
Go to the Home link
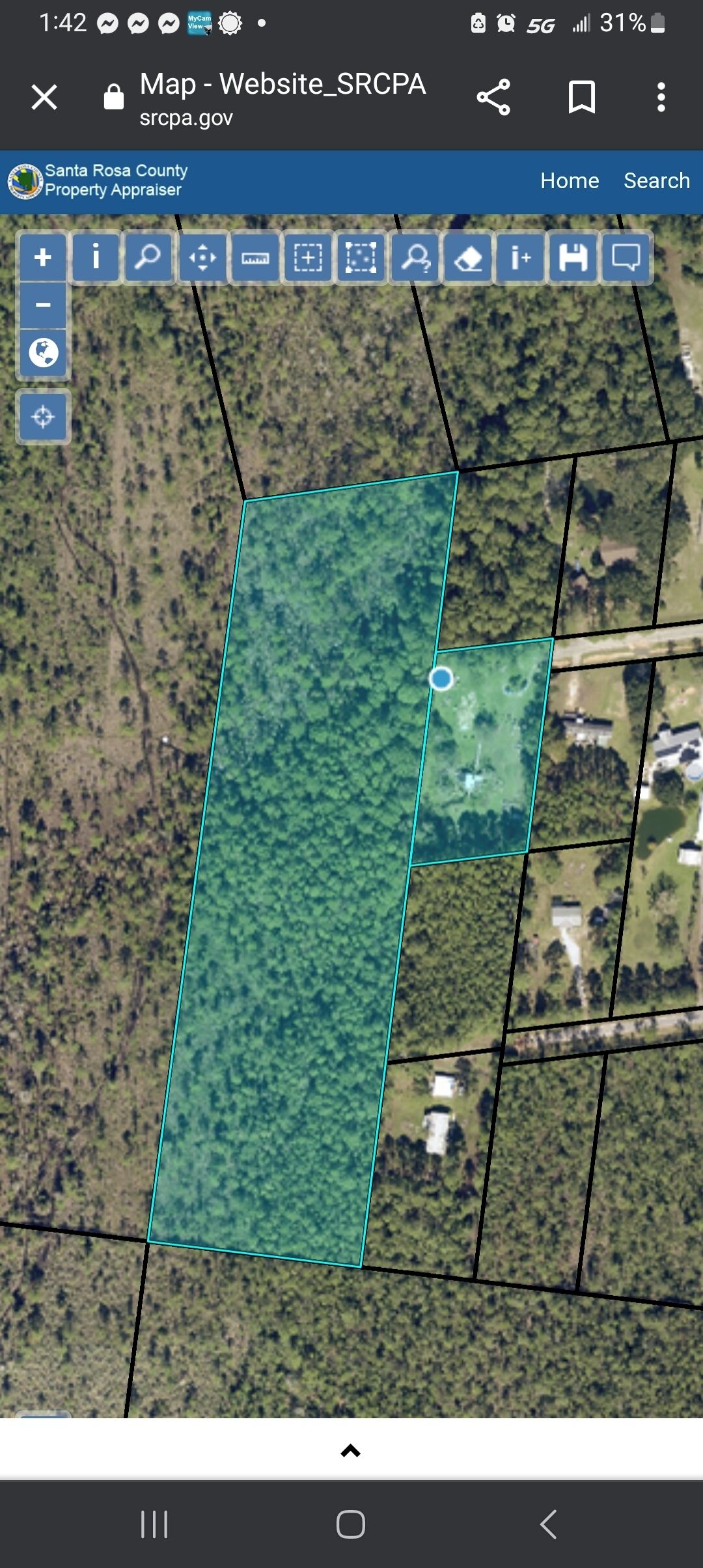[x=570, y=180]
